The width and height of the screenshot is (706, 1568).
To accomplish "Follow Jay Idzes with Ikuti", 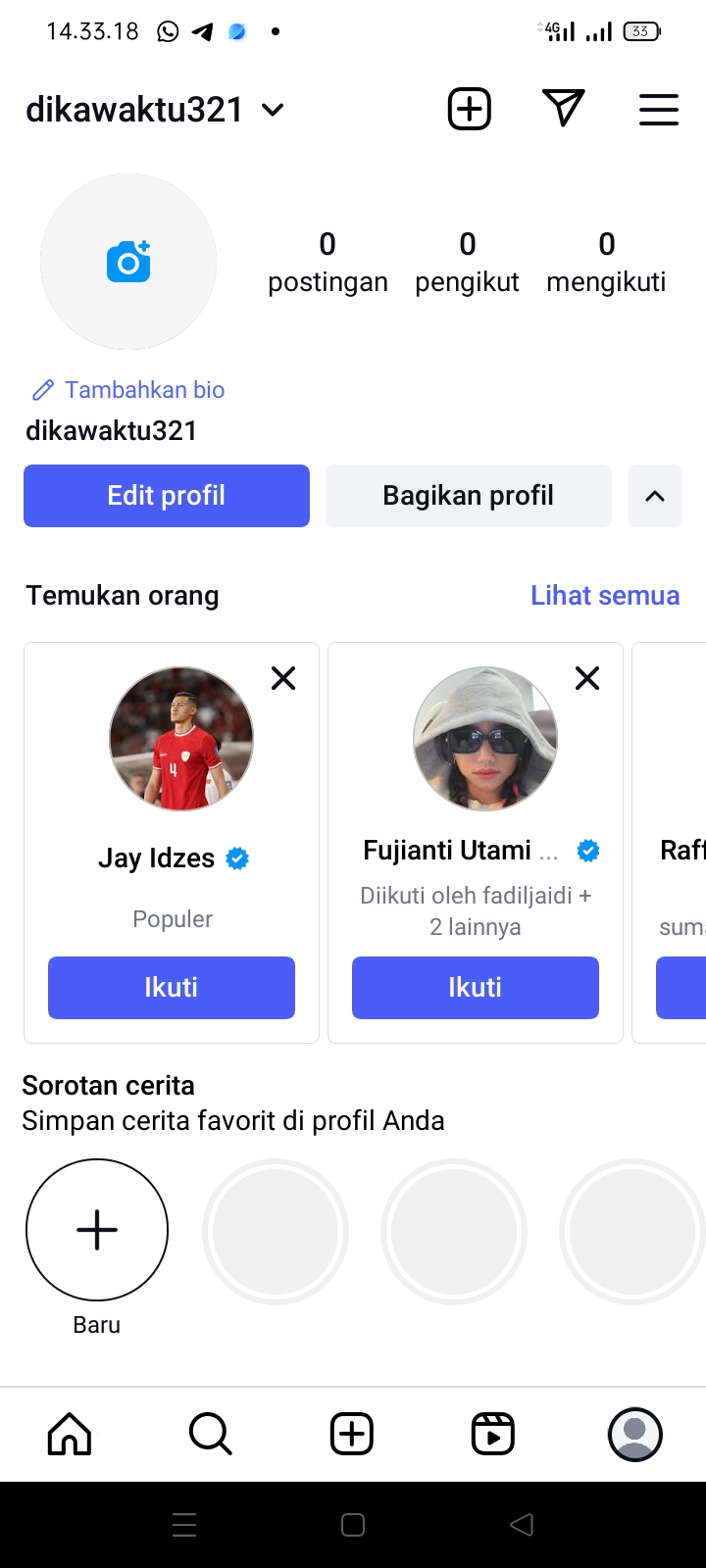I will pos(172,988).
